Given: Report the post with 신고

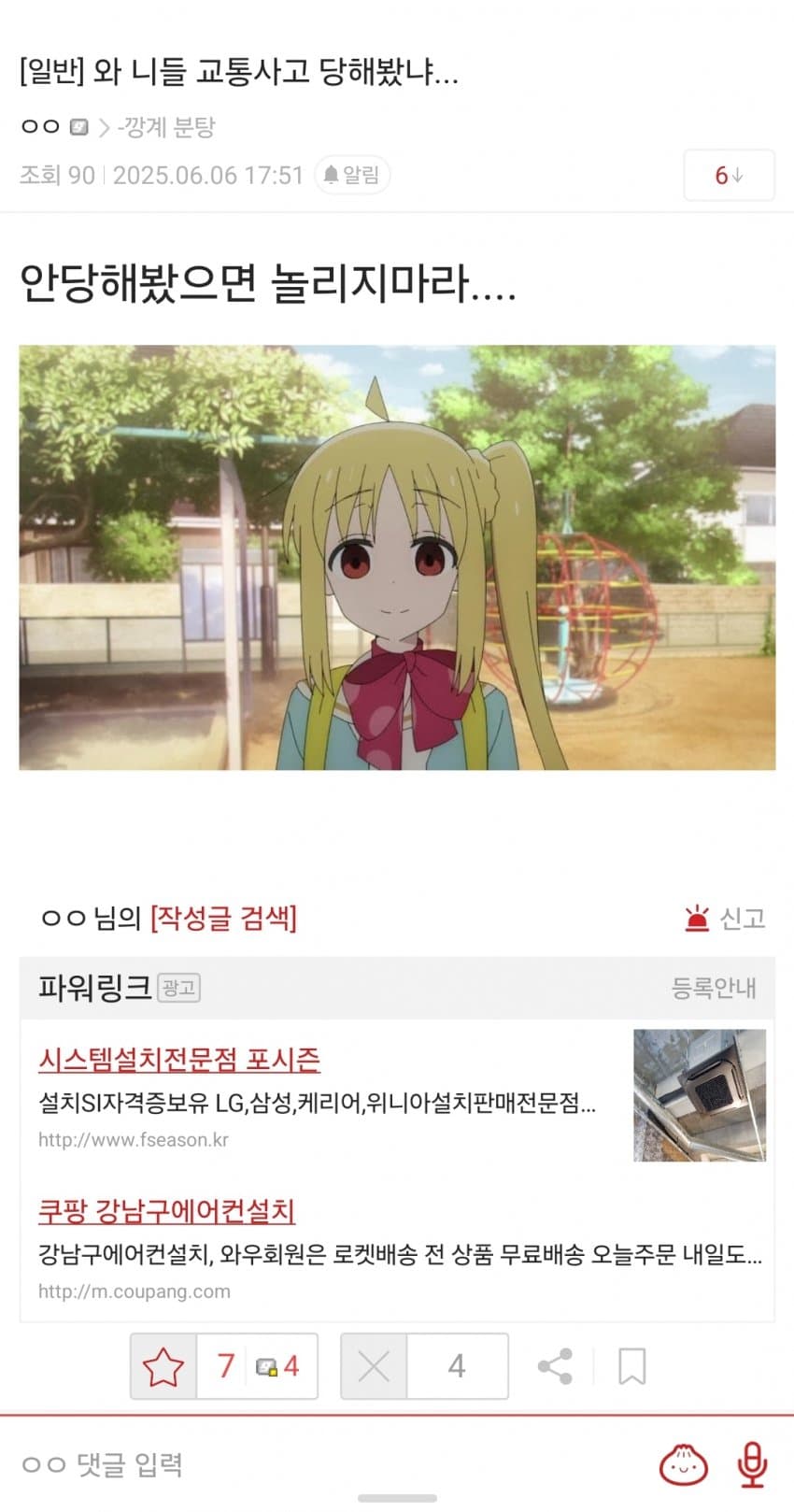Looking at the screenshot, I should point(725,919).
